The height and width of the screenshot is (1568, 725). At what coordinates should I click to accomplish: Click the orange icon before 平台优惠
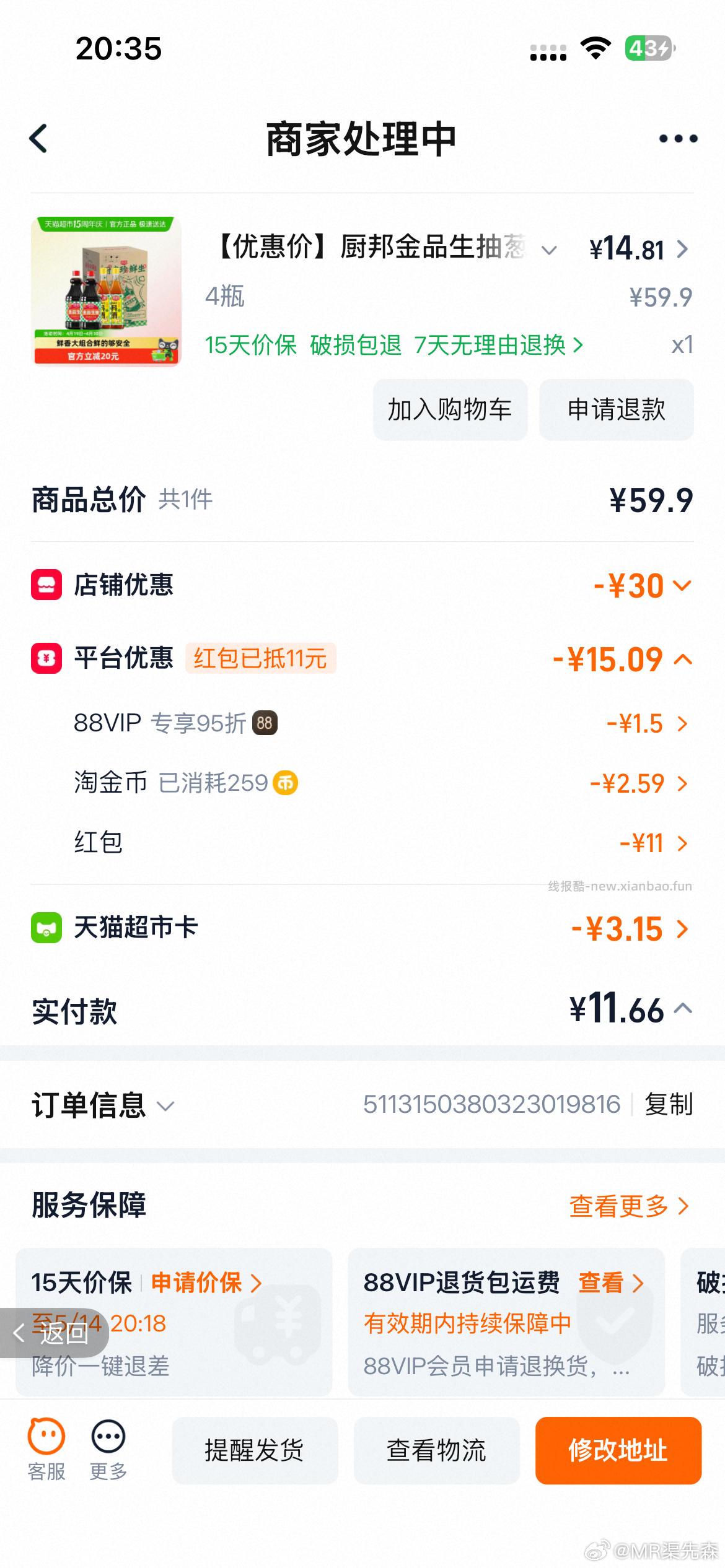tap(46, 659)
